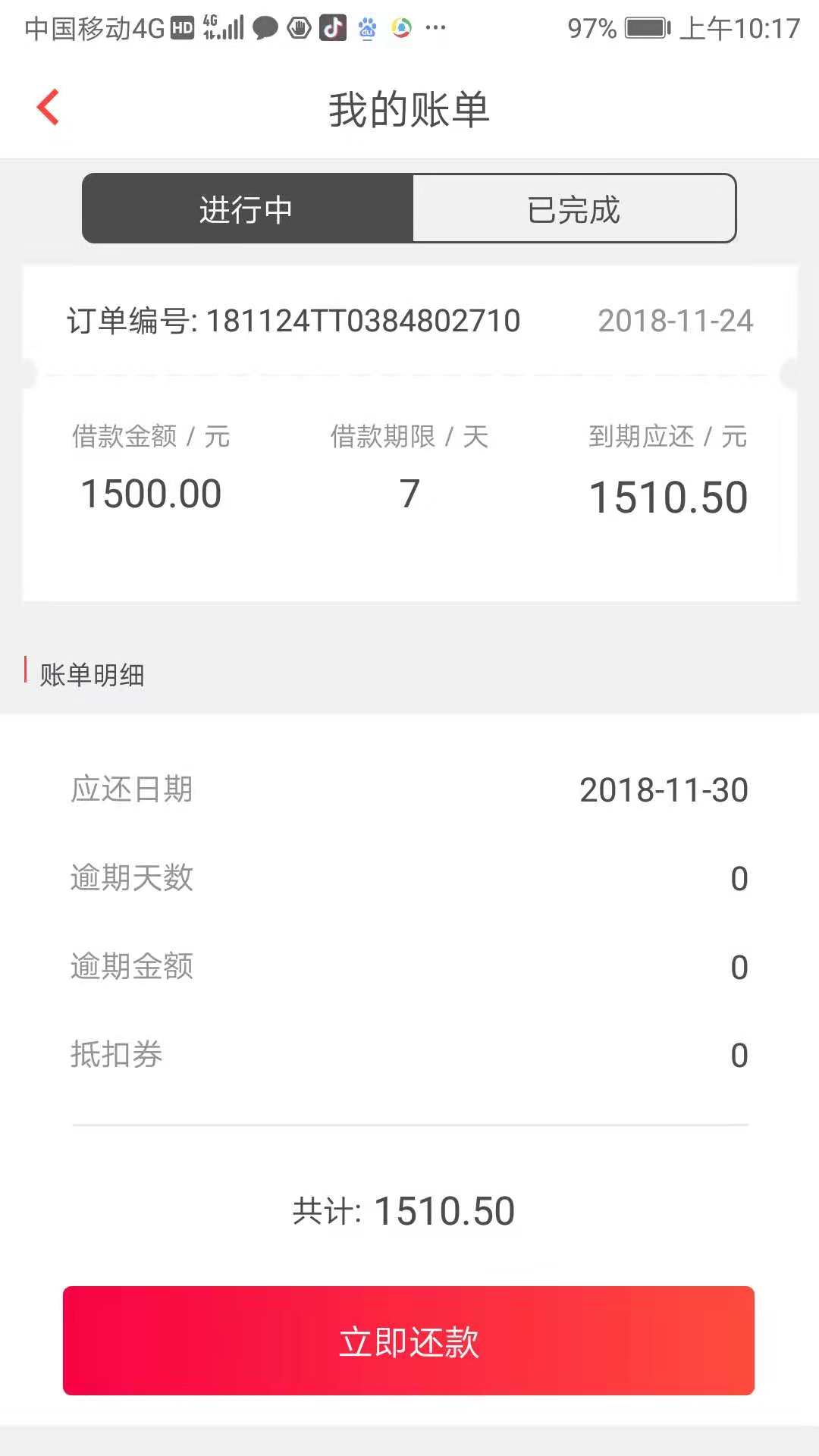This screenshot has width=819, height=1456.
Task: Go back using the red arrow
Action: coord(48,107)
